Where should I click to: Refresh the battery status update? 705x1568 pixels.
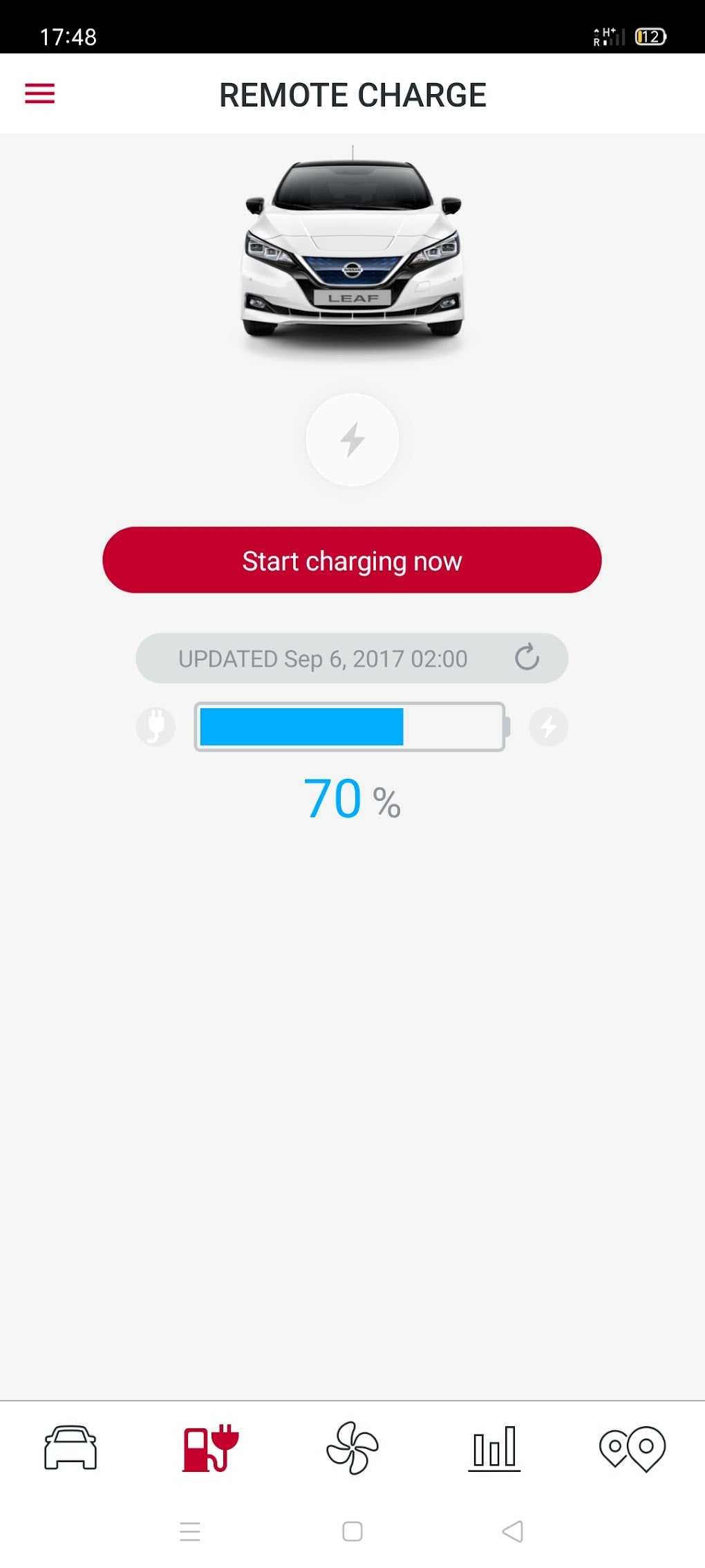pyautogui.click(x=527, y=657)
